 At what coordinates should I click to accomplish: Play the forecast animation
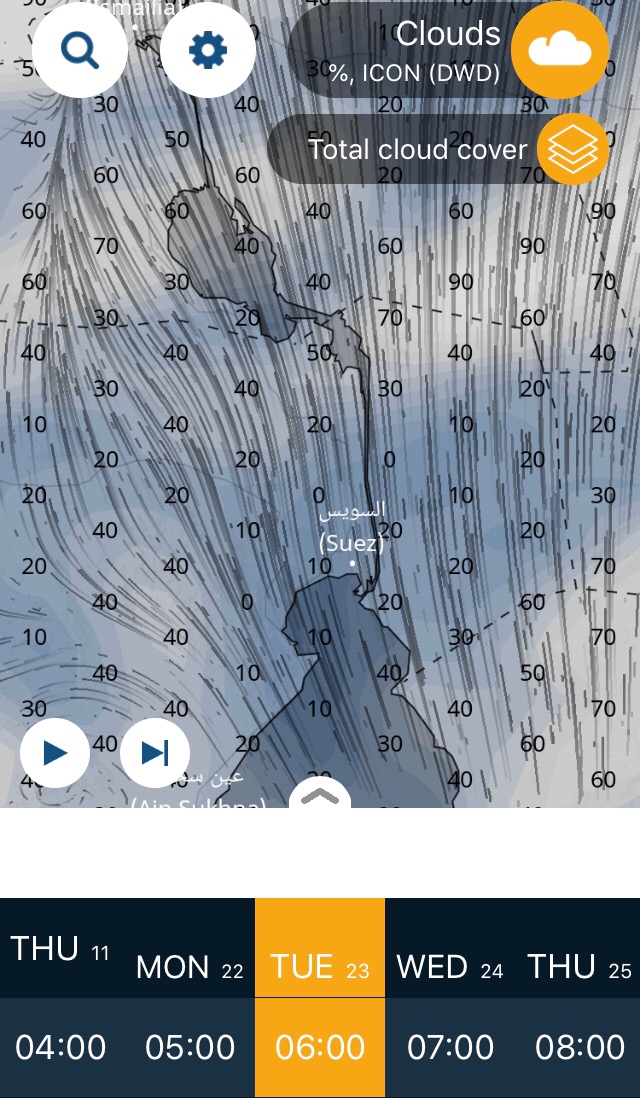(55, 753)
